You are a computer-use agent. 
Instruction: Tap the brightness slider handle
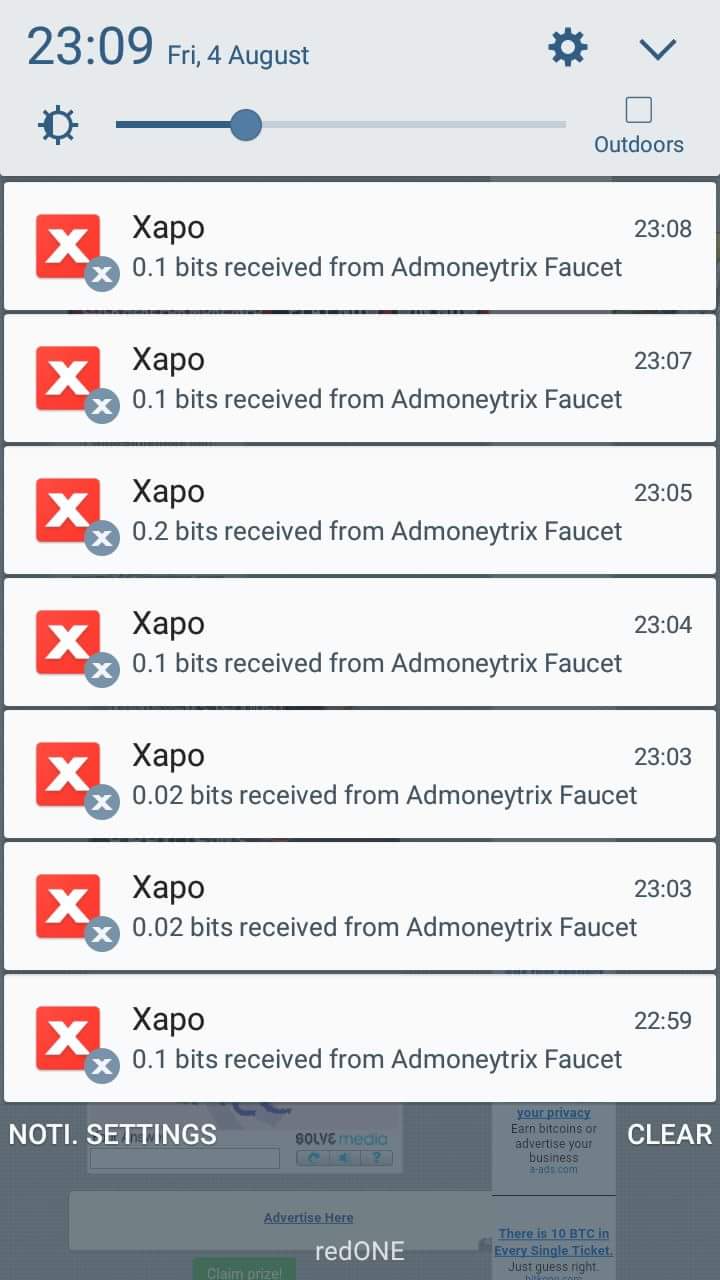(246, 124)
